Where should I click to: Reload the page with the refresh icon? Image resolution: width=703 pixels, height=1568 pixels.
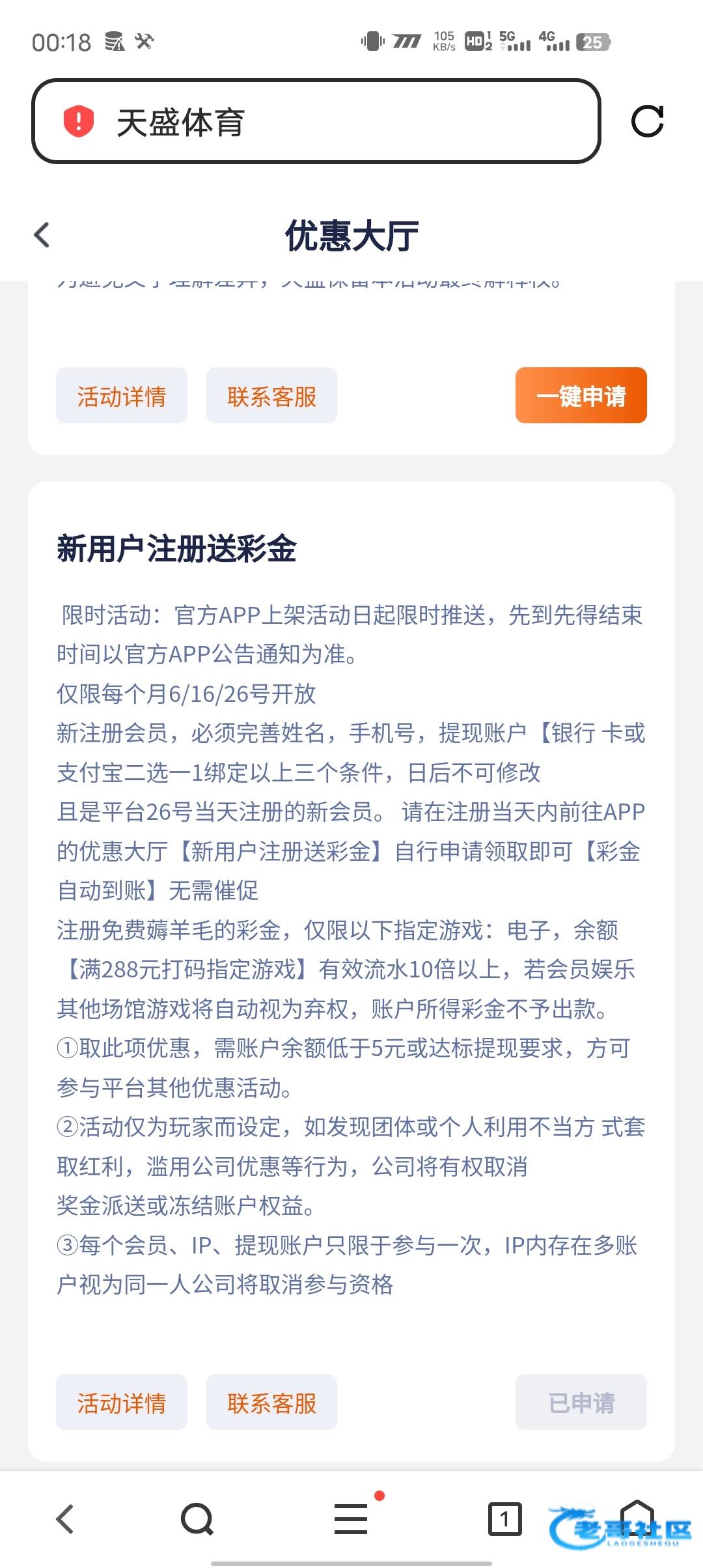coord(648,121)
